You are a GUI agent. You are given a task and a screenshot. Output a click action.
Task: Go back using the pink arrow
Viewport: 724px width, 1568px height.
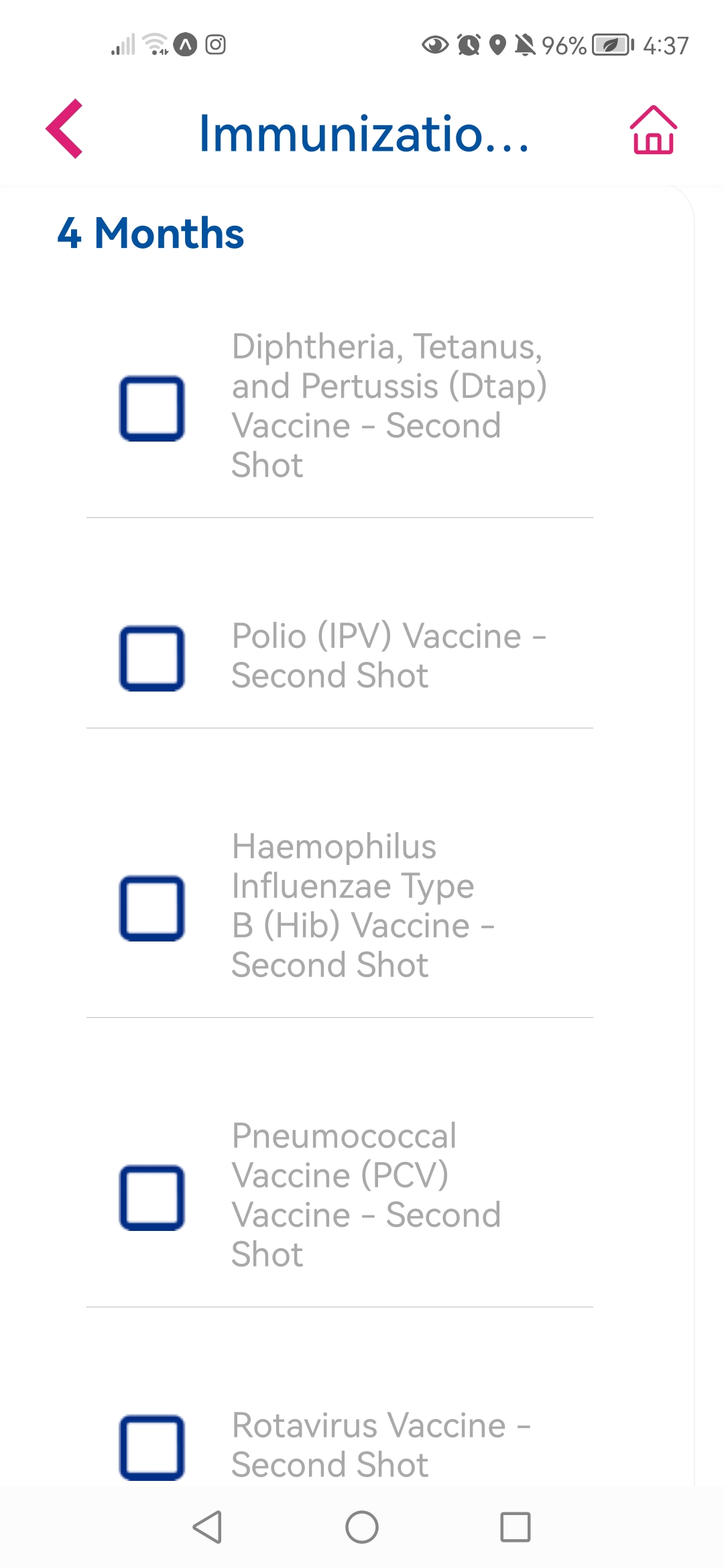click(x=64, y=129)
